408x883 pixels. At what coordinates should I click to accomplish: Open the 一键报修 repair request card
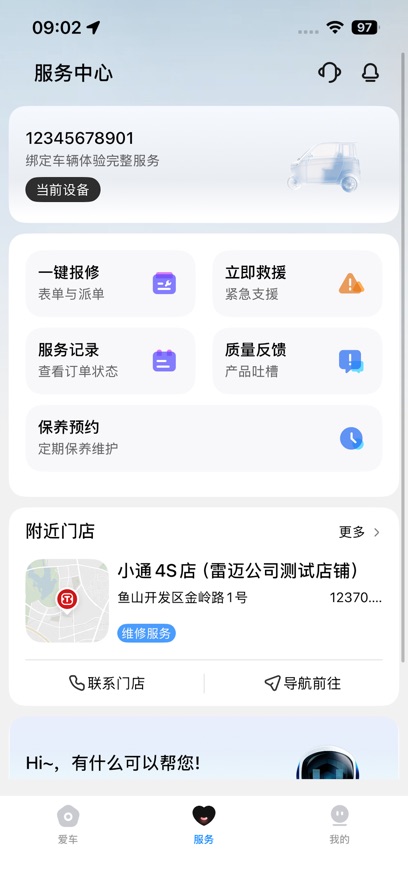tap(110, 283)
